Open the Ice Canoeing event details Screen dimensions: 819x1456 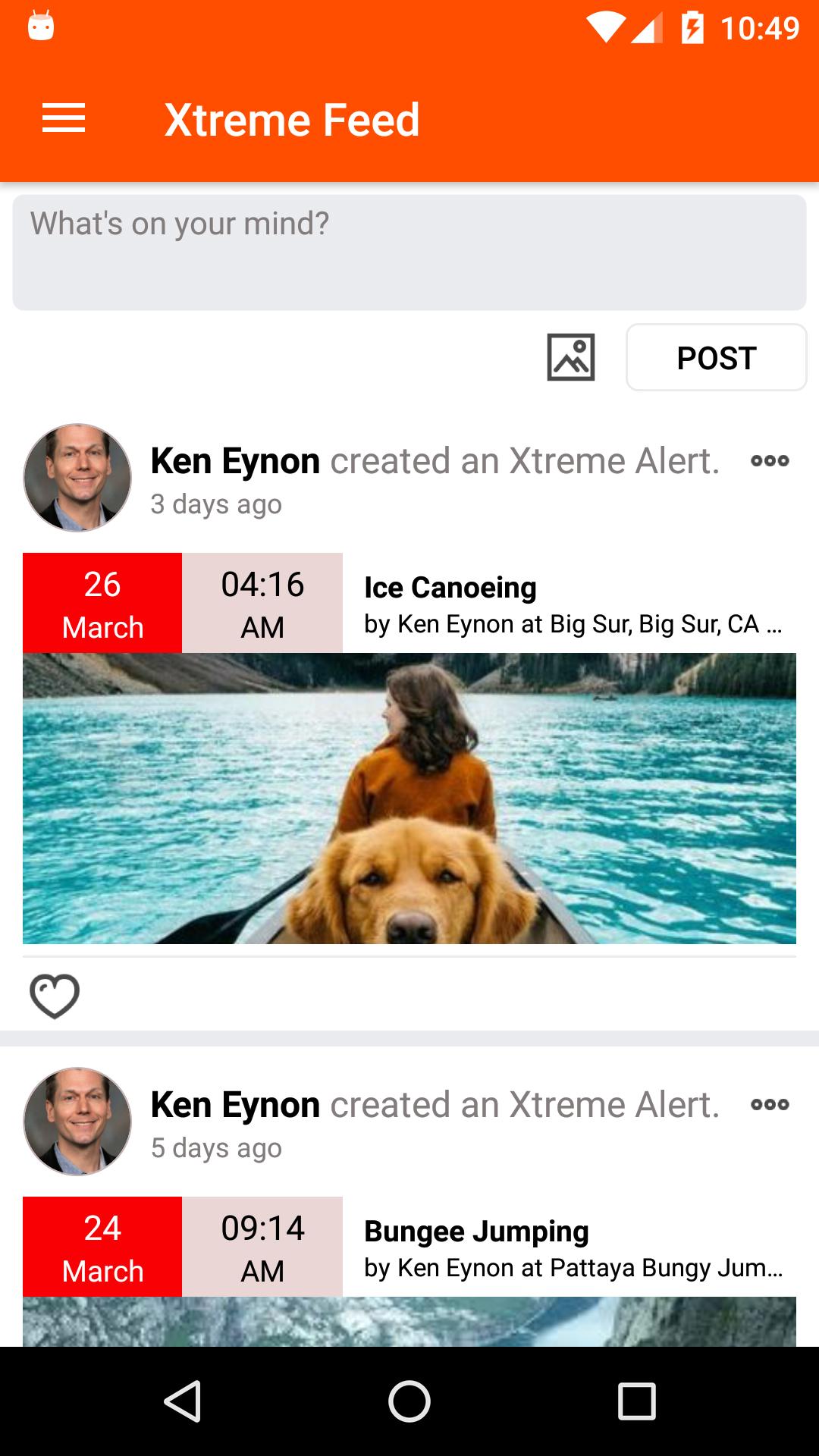click(x=450, y=587)
